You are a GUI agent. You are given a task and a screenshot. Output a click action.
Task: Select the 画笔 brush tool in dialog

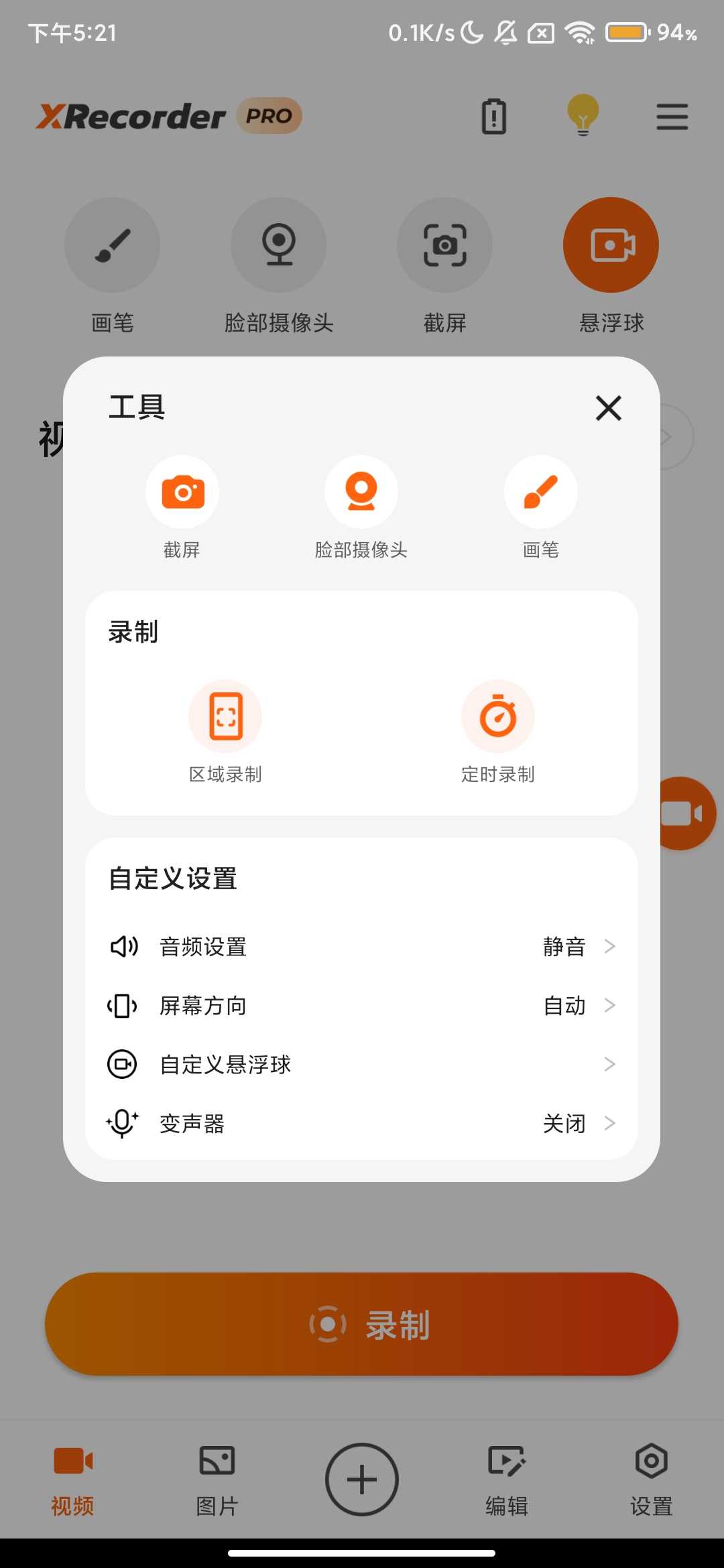tap(540, 493)
